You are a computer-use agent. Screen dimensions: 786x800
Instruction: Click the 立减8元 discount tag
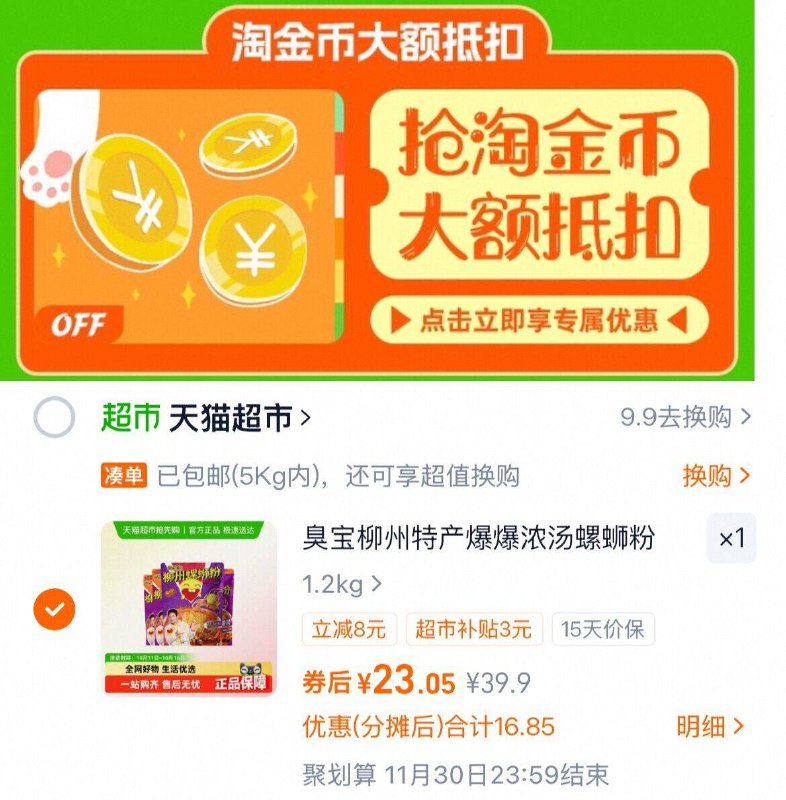339,629
